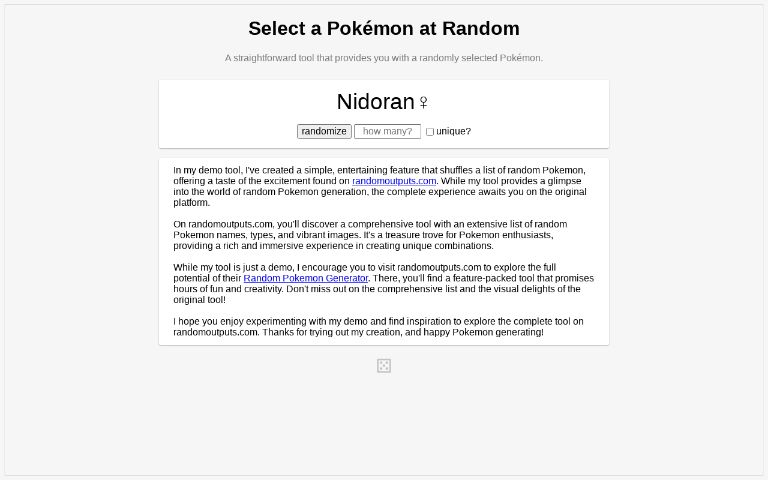Enable the unique? checkbox
768x480 pixels.
click(x=430, y=132)
